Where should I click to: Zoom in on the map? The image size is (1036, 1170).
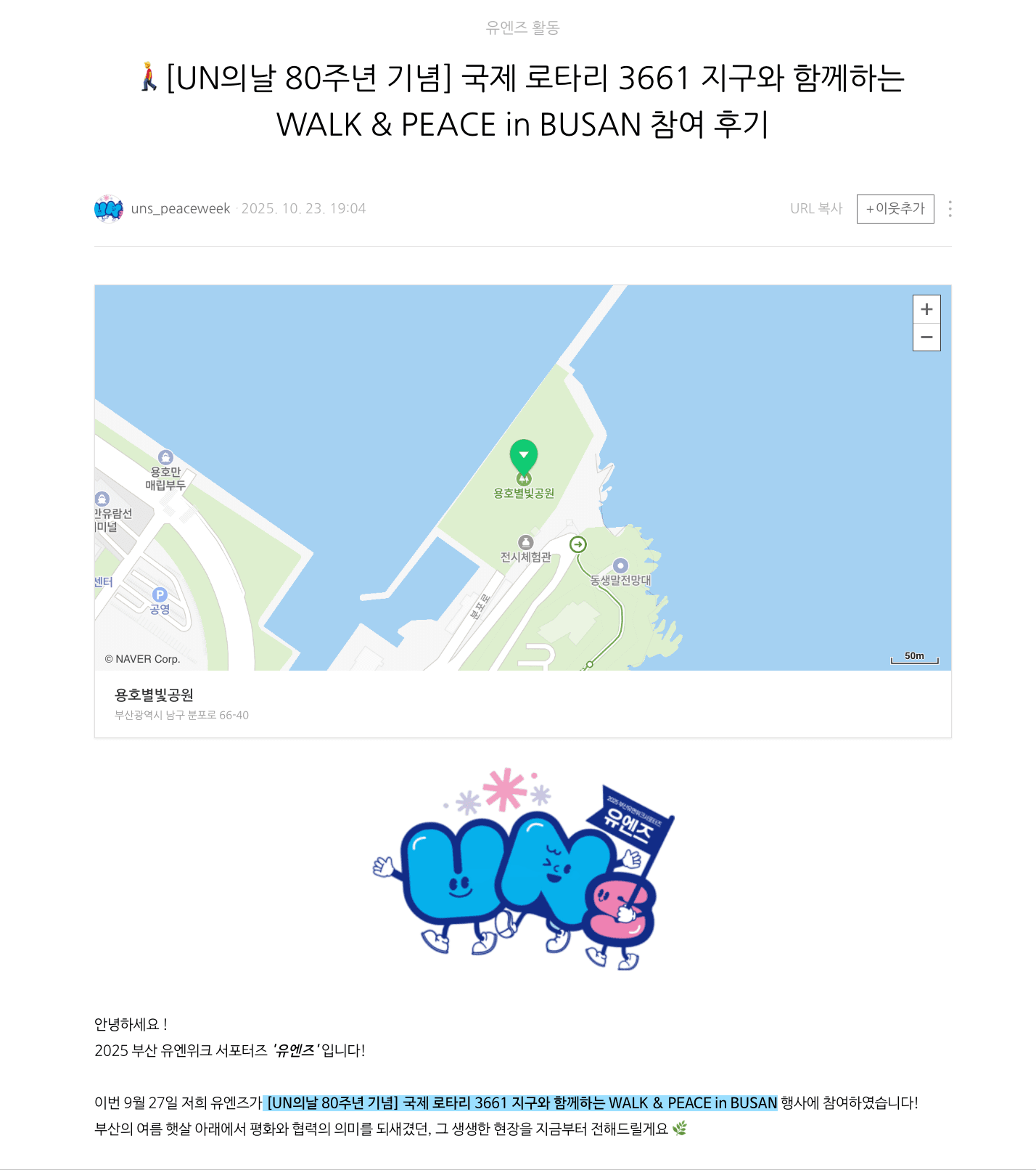click(926, 310)
